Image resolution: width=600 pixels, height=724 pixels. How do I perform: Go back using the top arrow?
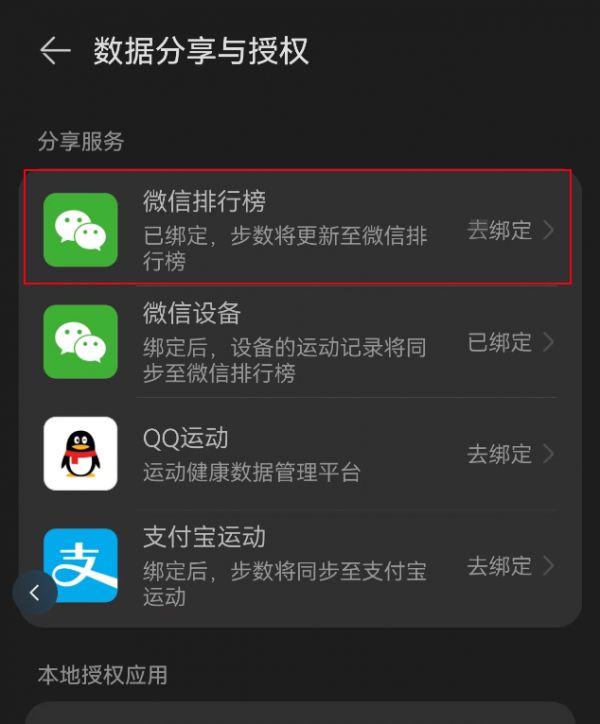click(x=55, y=51)
